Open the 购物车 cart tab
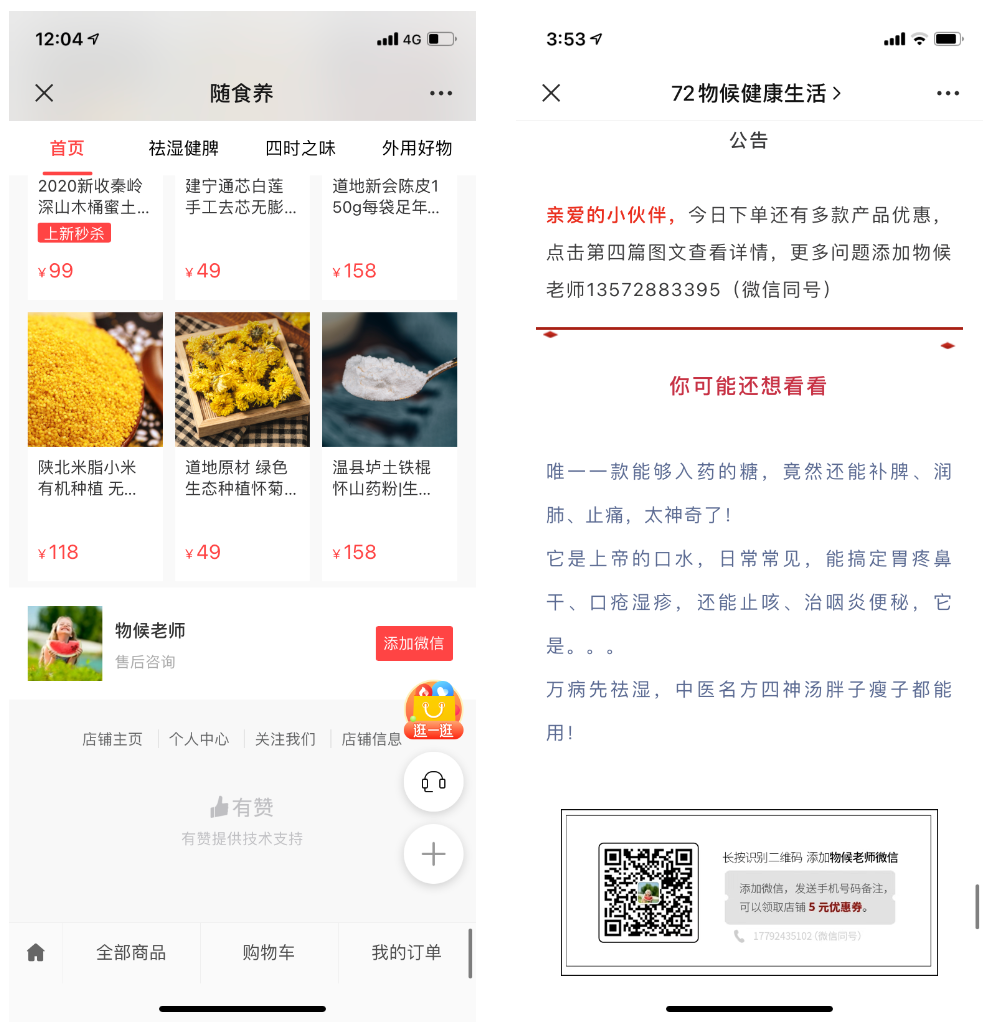This screenshot has width=992, height=1026. 268,953
